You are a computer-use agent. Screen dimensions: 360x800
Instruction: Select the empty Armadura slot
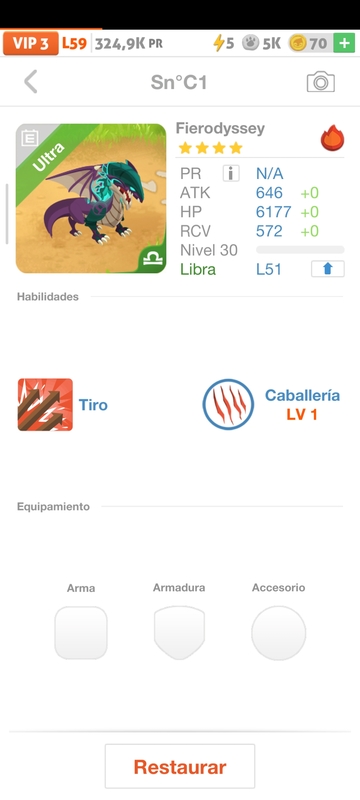tap(179, 633)
